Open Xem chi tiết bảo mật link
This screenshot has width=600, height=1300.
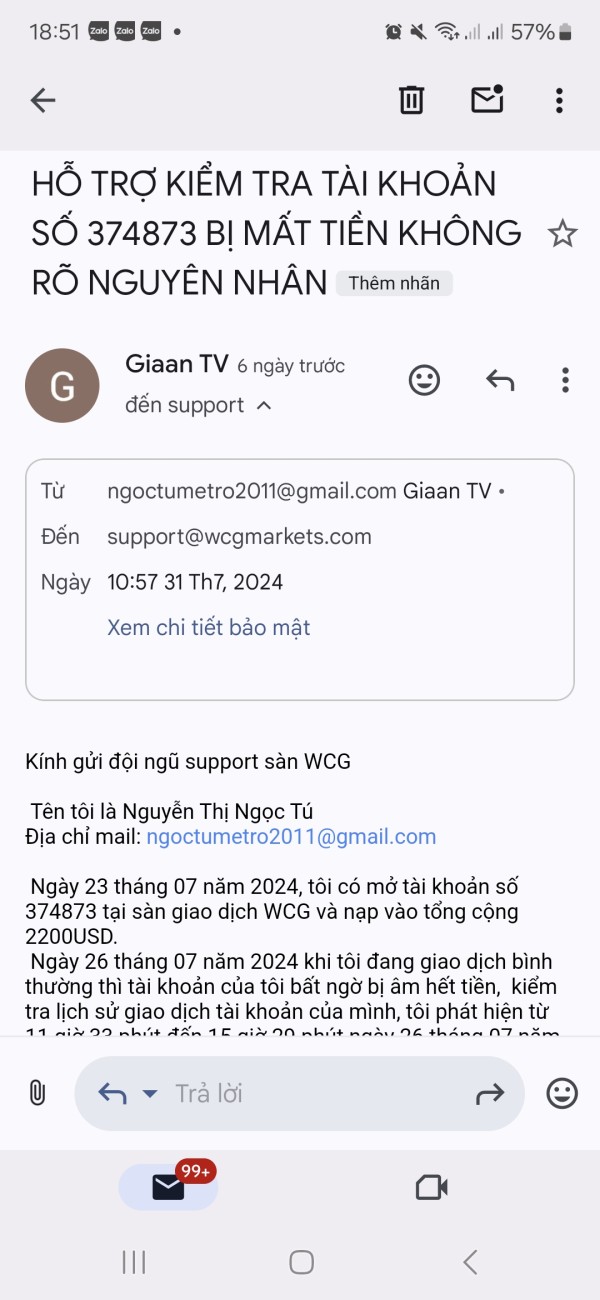(x=209, y=628)
